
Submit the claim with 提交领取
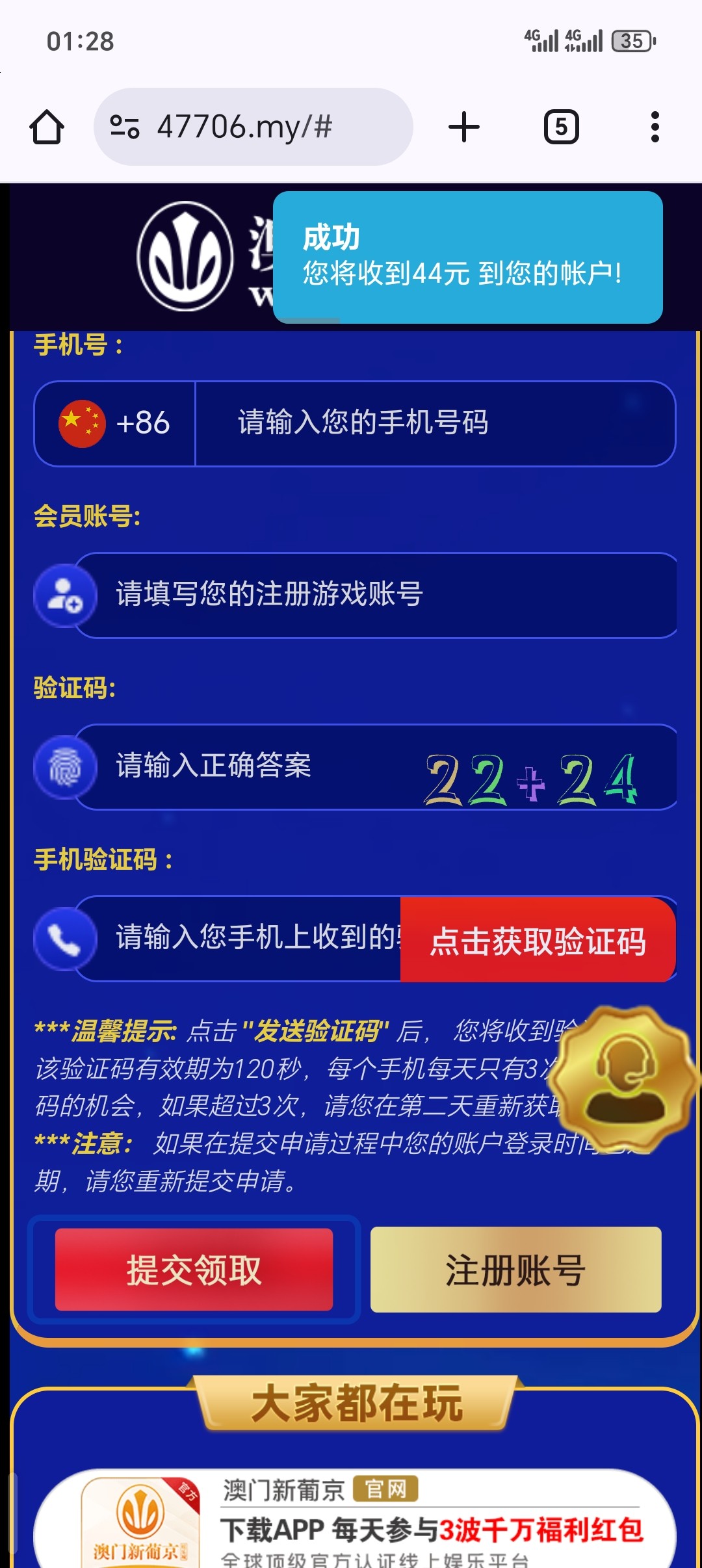point(194,1269)
